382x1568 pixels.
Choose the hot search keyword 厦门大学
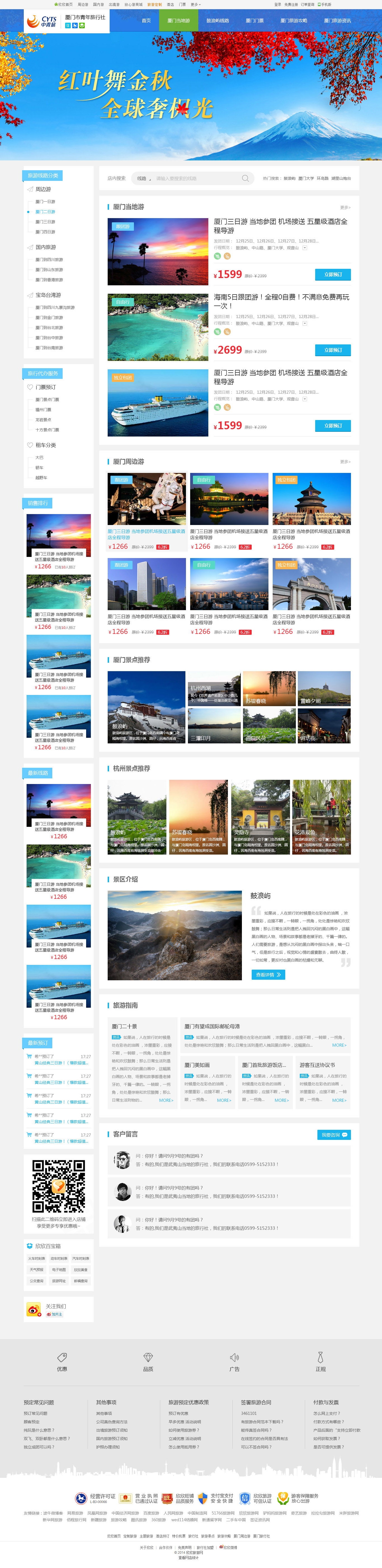click(x=306, y=178)
